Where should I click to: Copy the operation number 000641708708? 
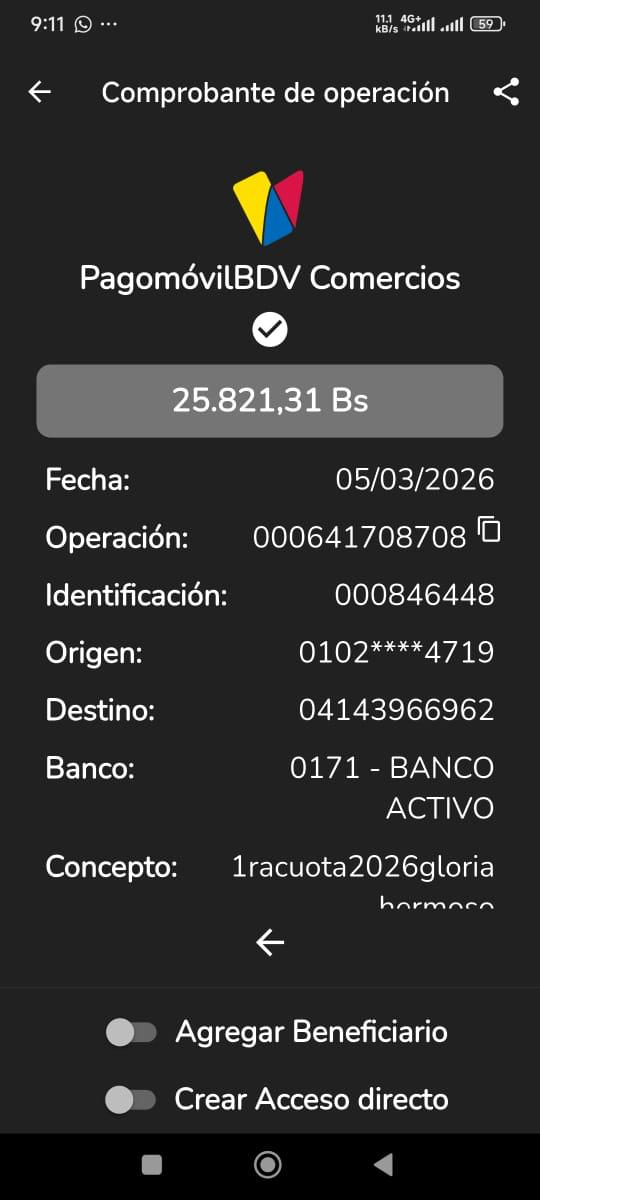click(x=489, y=530)
